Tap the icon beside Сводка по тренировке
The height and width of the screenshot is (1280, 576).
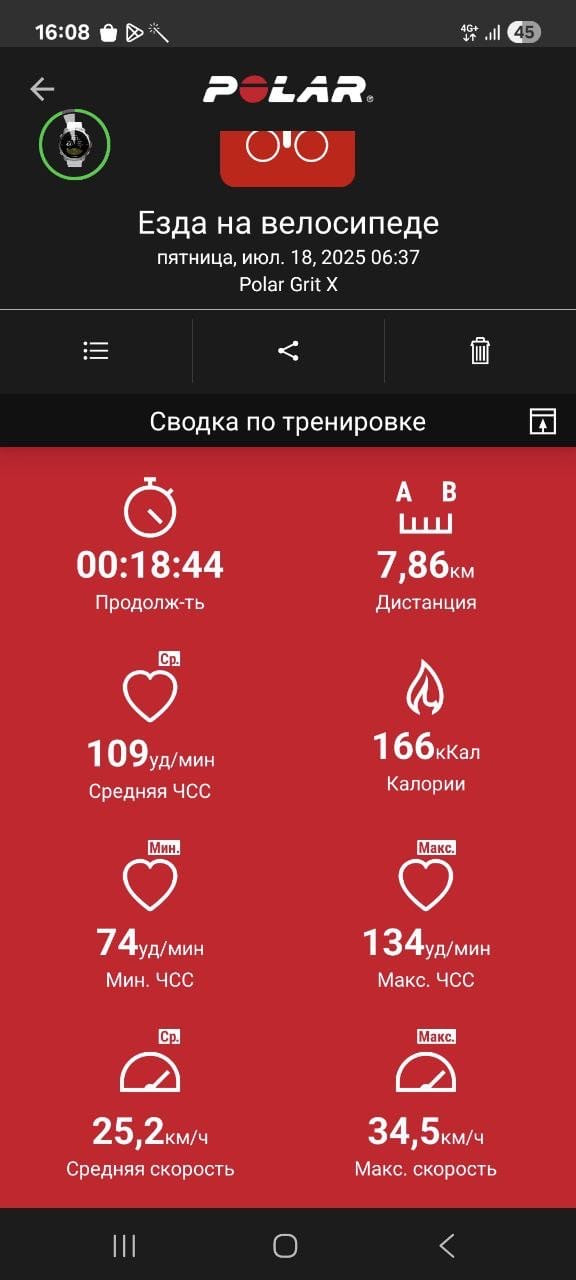tap(542, 421)
